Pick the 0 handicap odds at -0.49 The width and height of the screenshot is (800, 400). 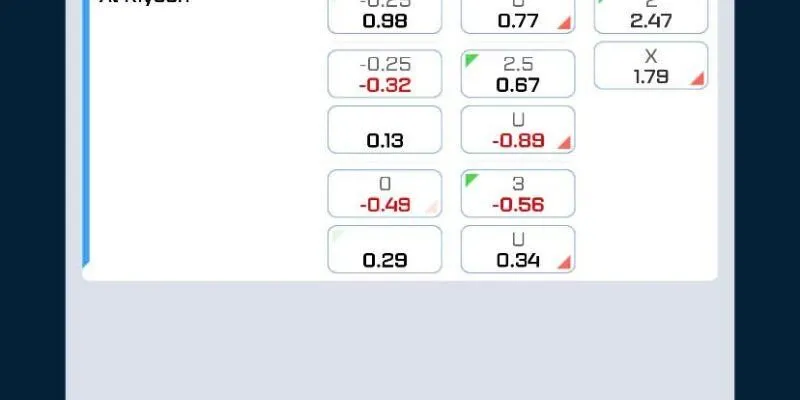[x=385, y=194]
